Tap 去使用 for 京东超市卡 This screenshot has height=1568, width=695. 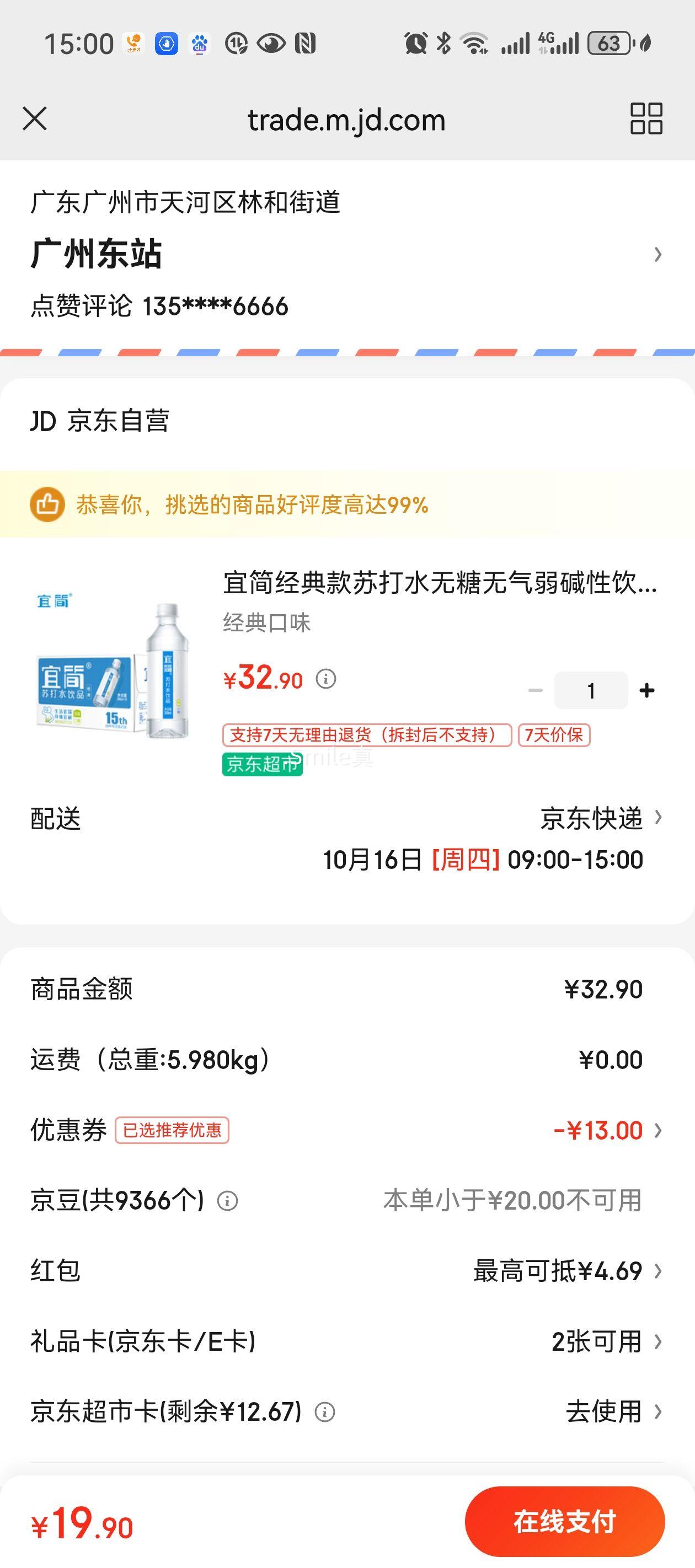pos(612,1411)
